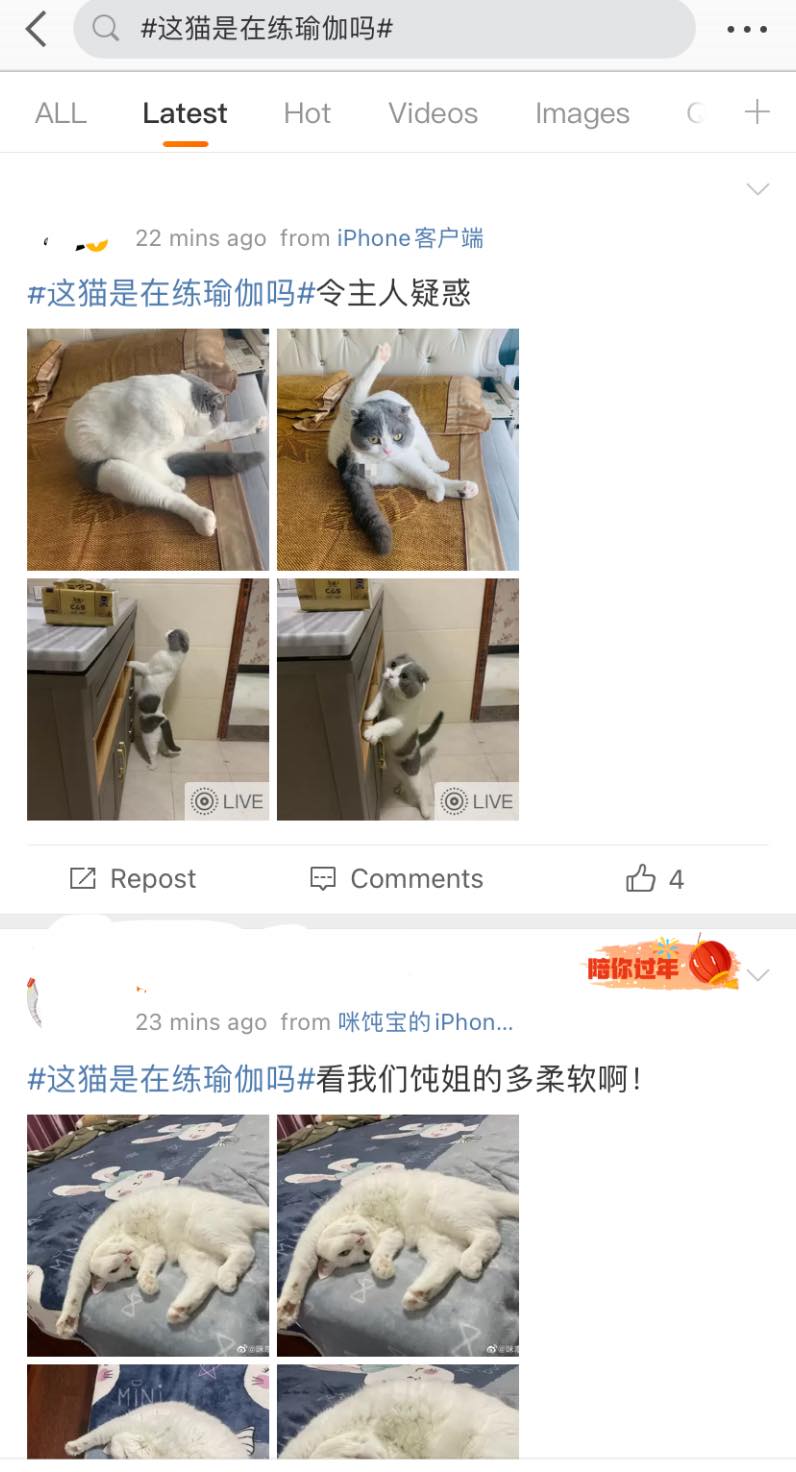Open the 咪饨宝的iPhon... source link

pos(425,1022)
